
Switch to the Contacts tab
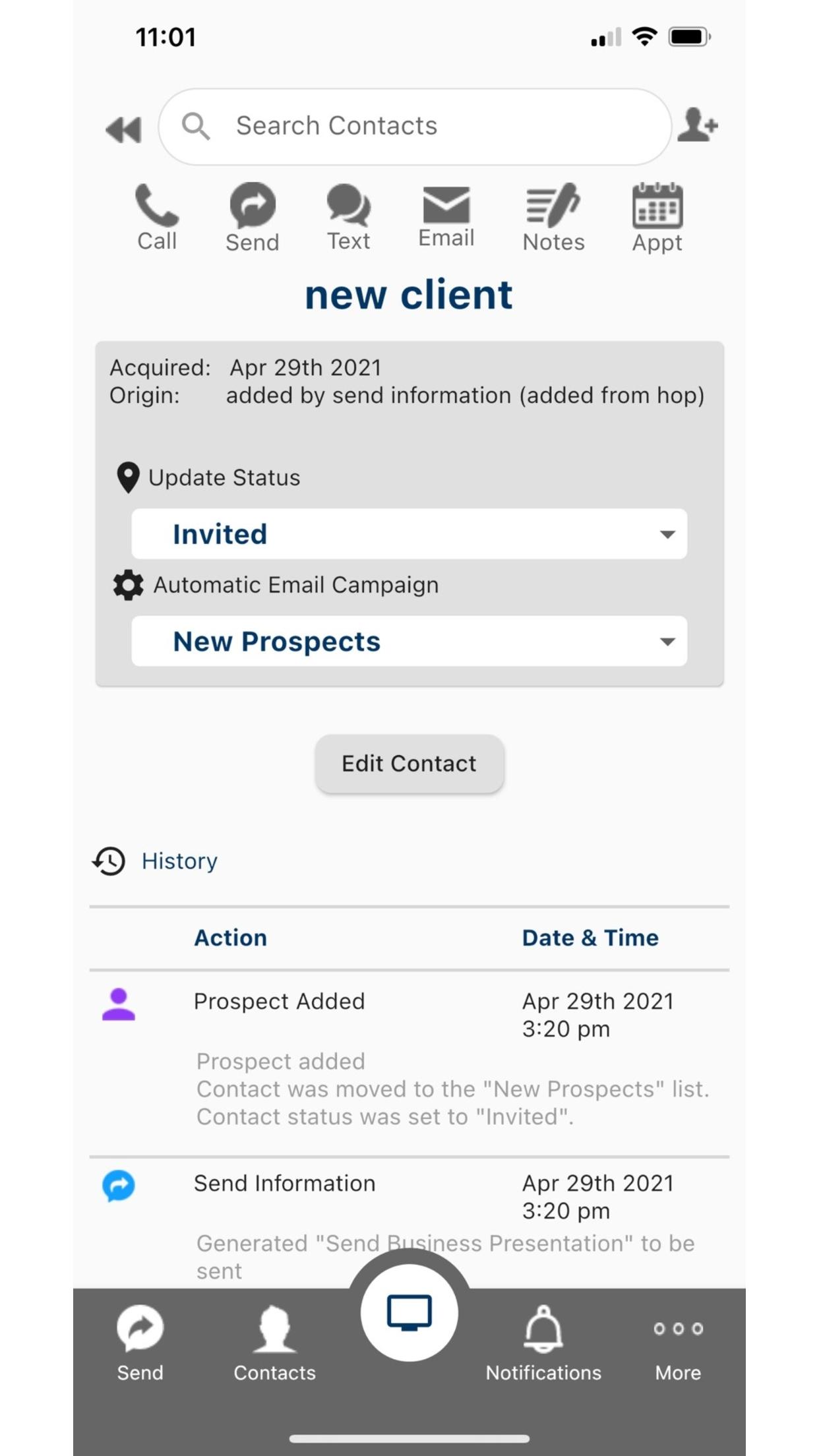coord(274,1343)
